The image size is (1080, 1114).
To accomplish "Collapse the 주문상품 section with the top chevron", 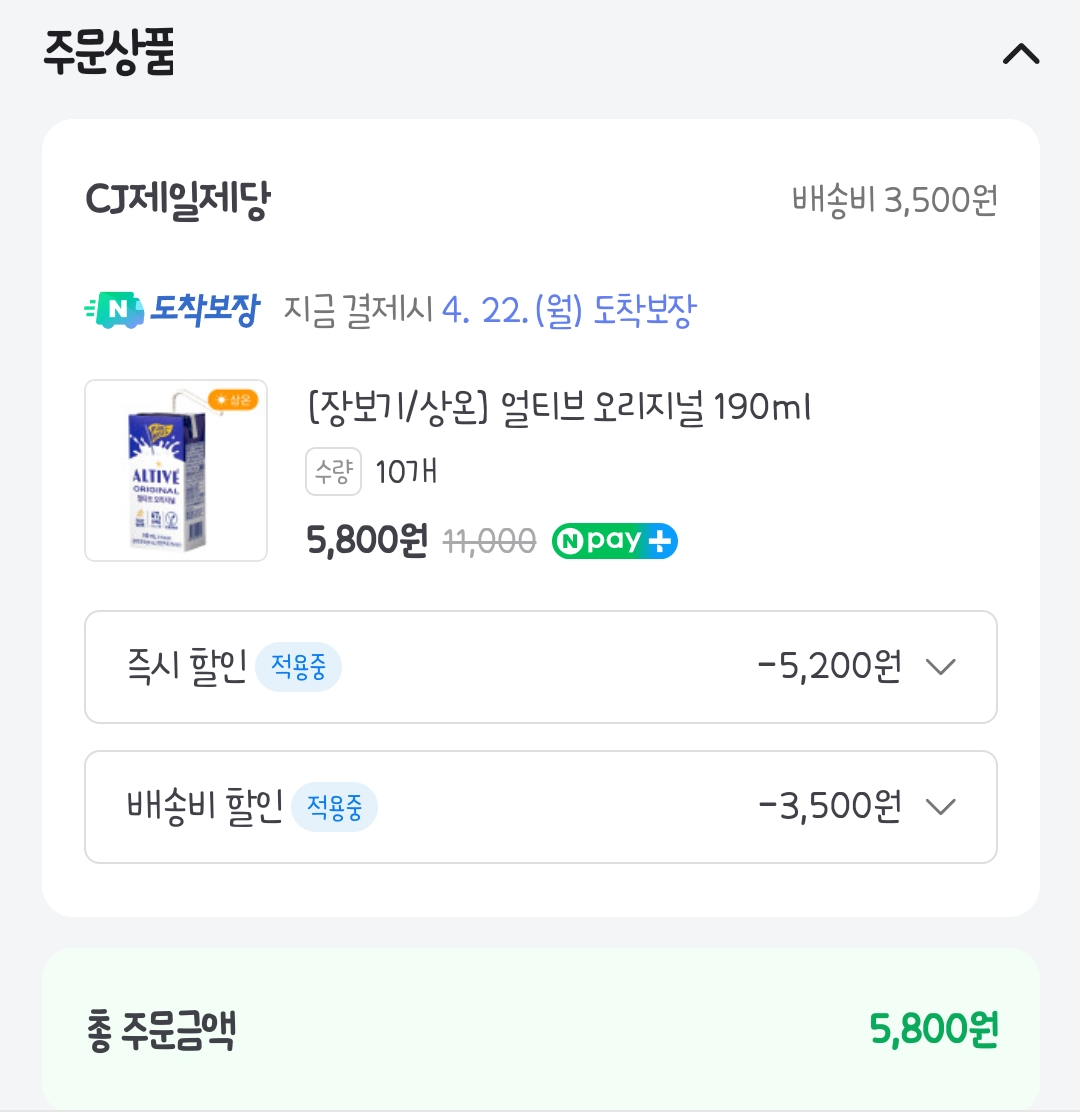I will [1020, 54].
